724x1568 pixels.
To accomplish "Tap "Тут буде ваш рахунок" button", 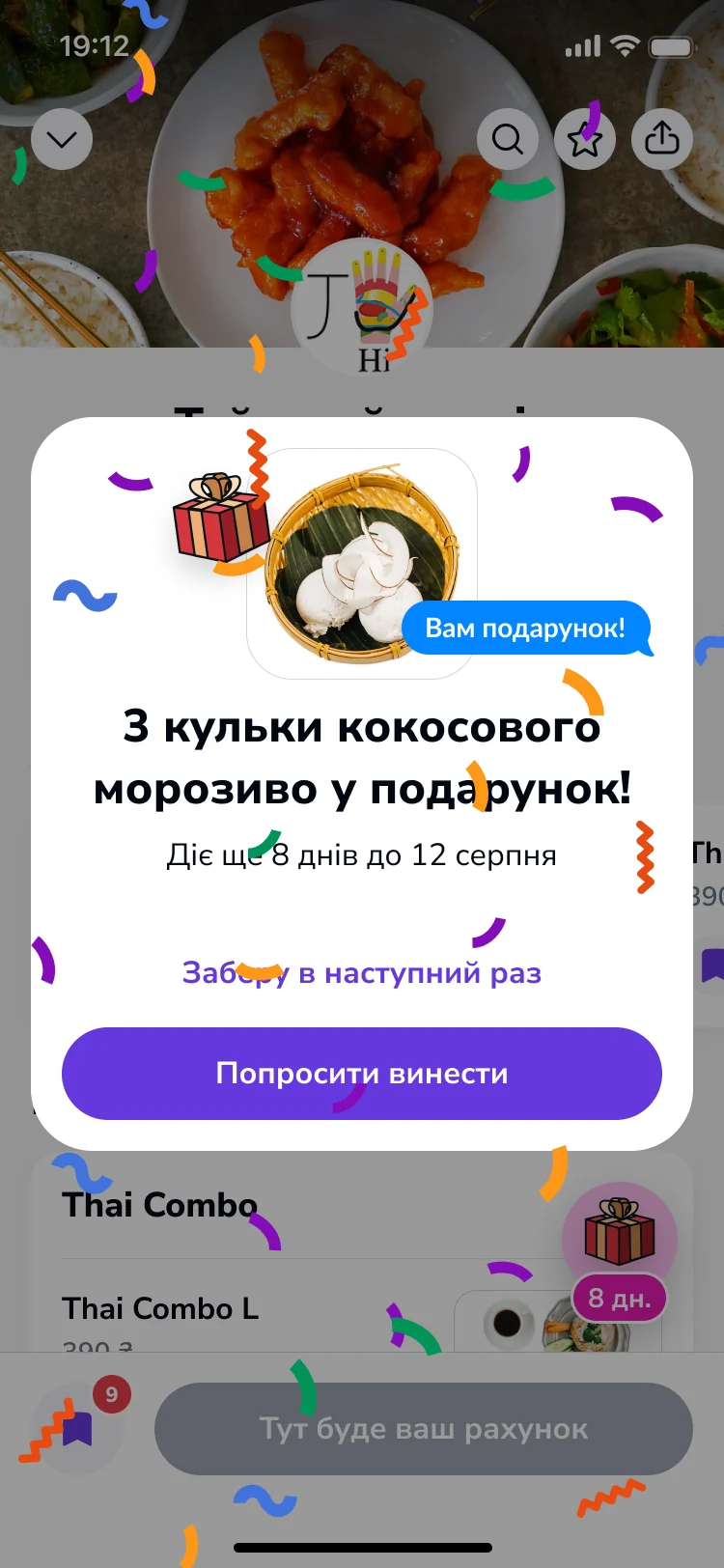I will 424,1429.
